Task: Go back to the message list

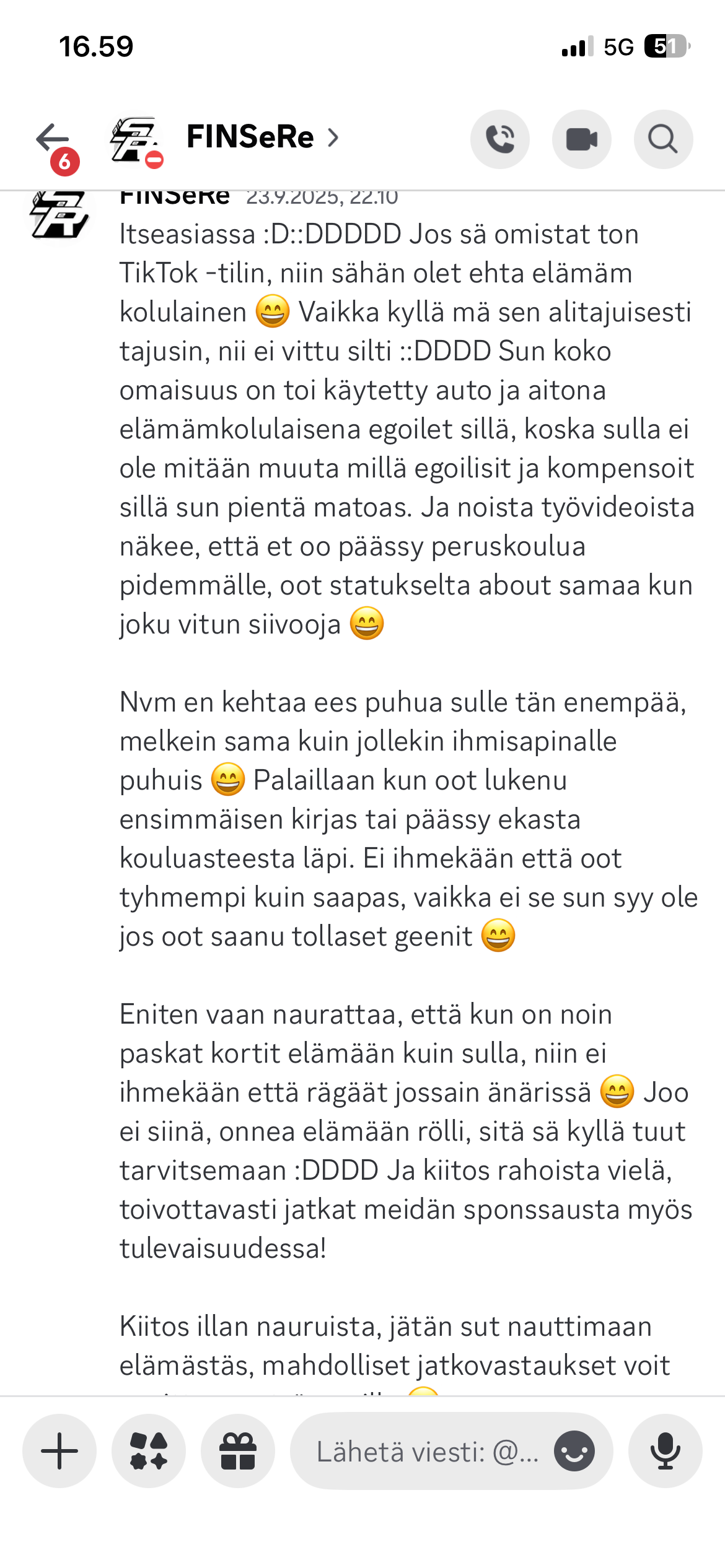Action: [x=53, y=138]
